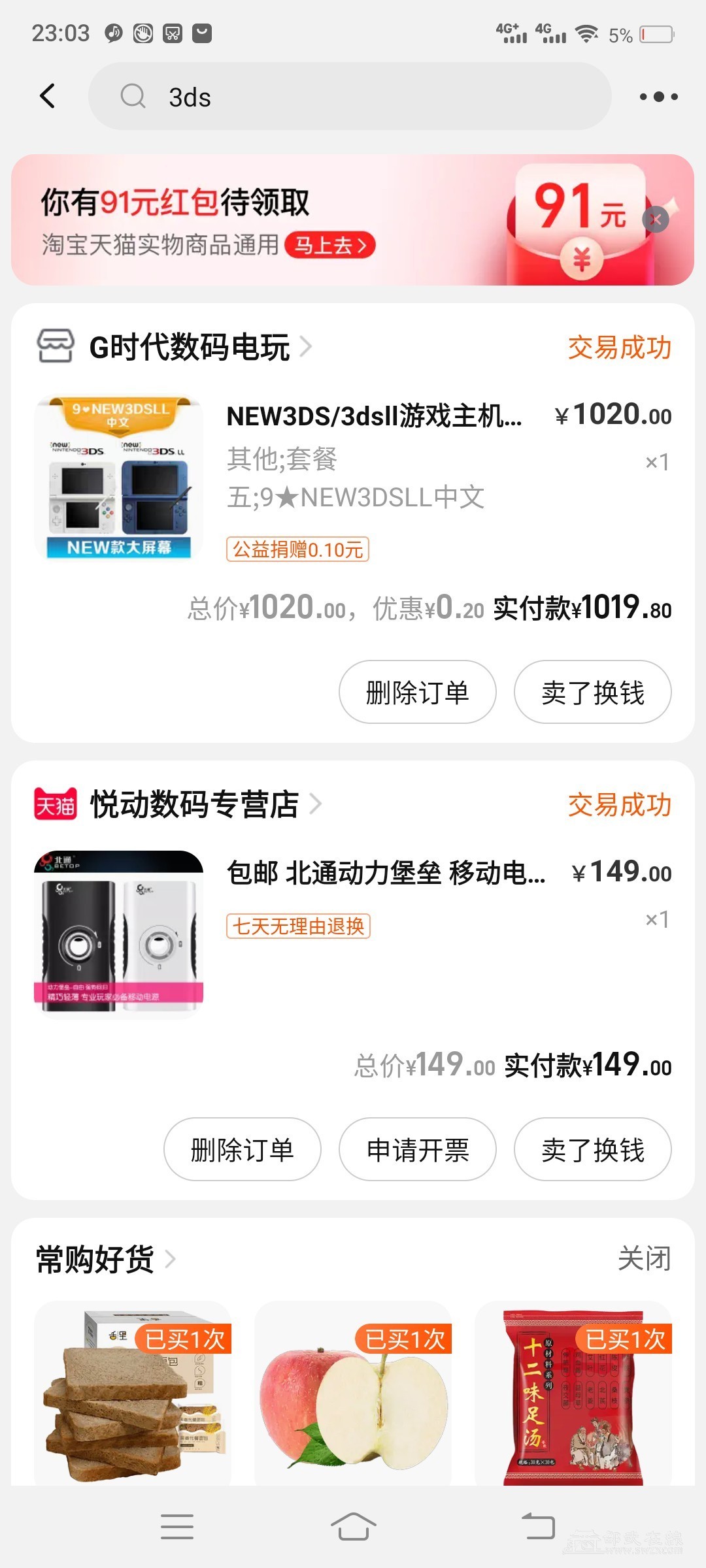Delete the NEW3DS order with 删除订单
The height and width of the screenshot is (1568, 706).
point(417,692)
